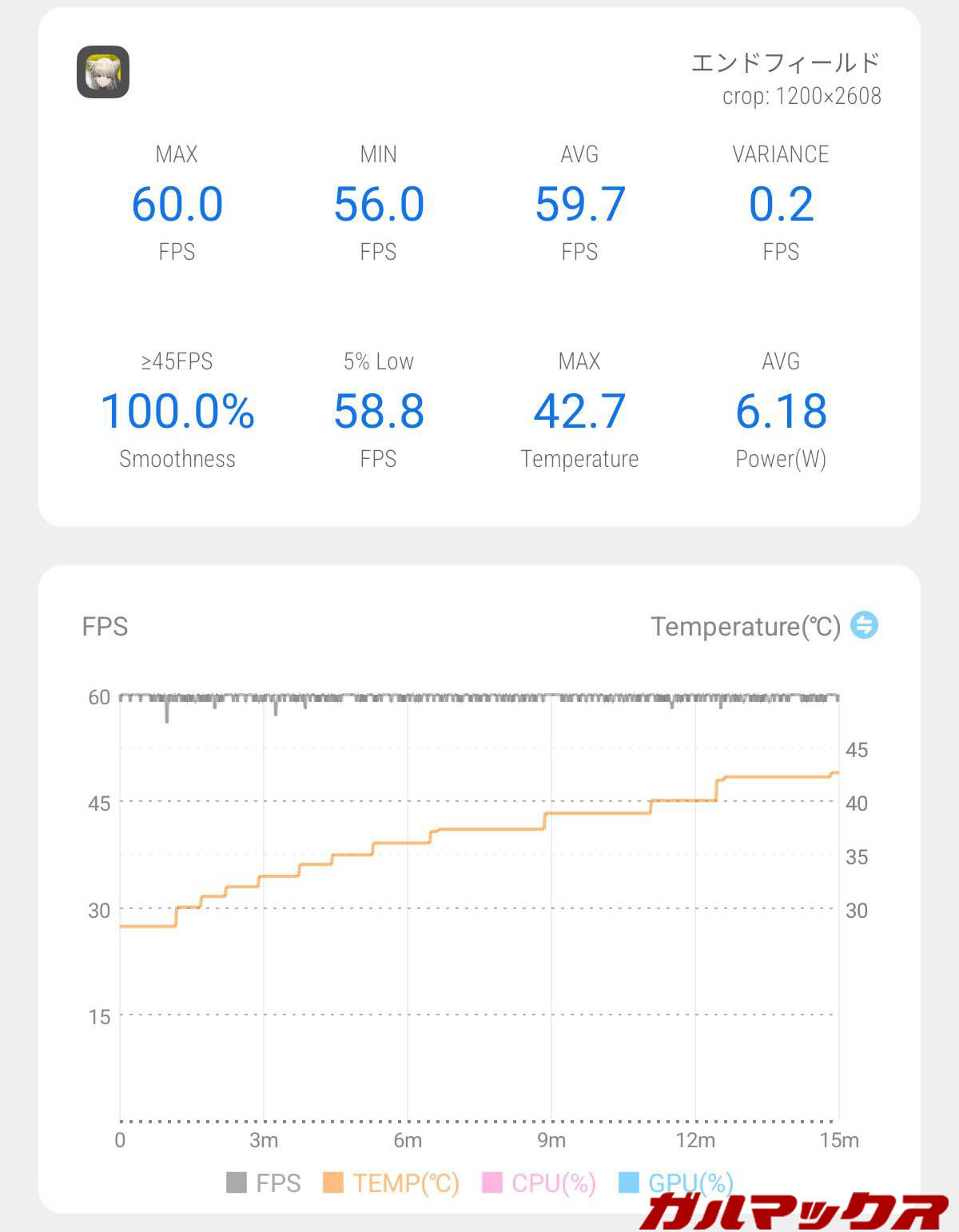
Task: Switch the Temperature axis metric icon
Action: pos(864,625)
